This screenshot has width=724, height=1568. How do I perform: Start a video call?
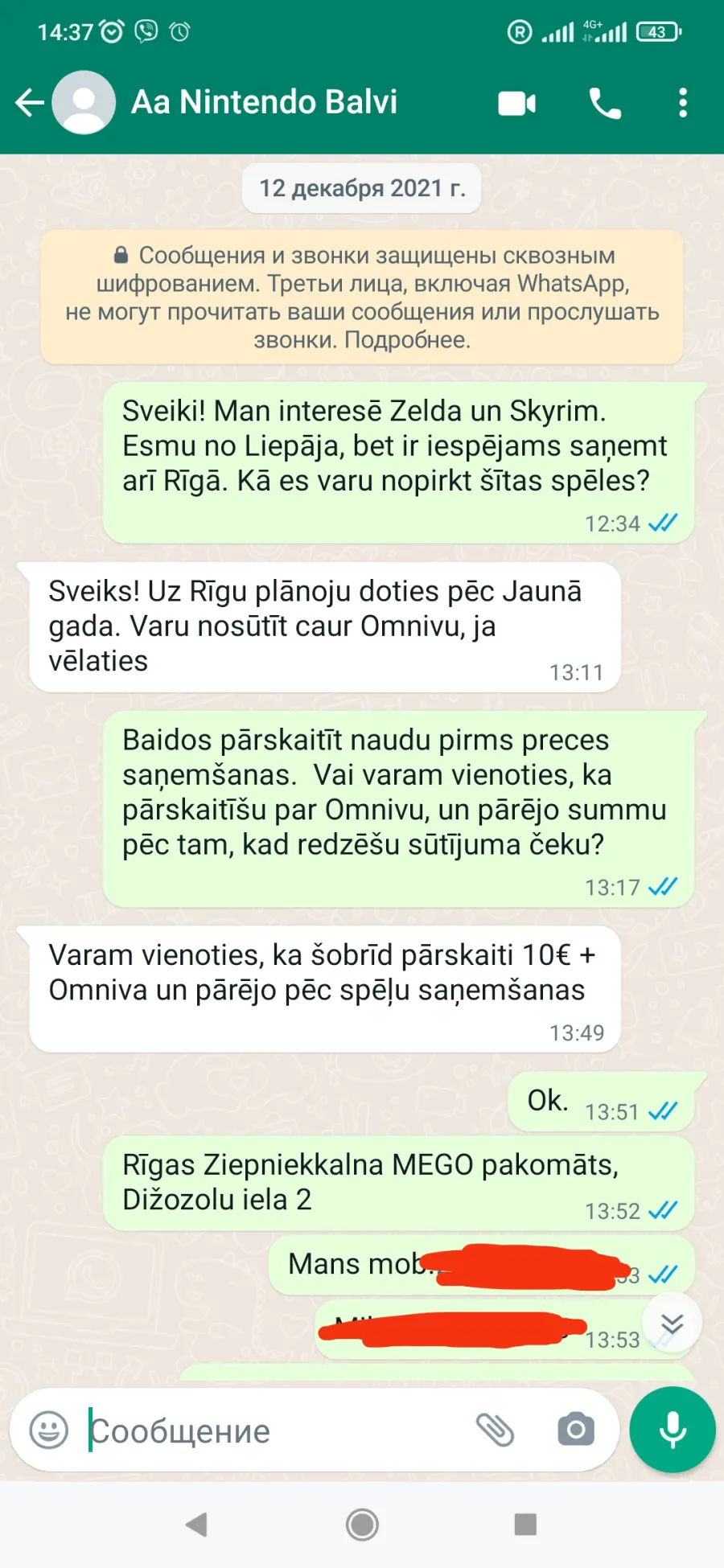[517, 103]
